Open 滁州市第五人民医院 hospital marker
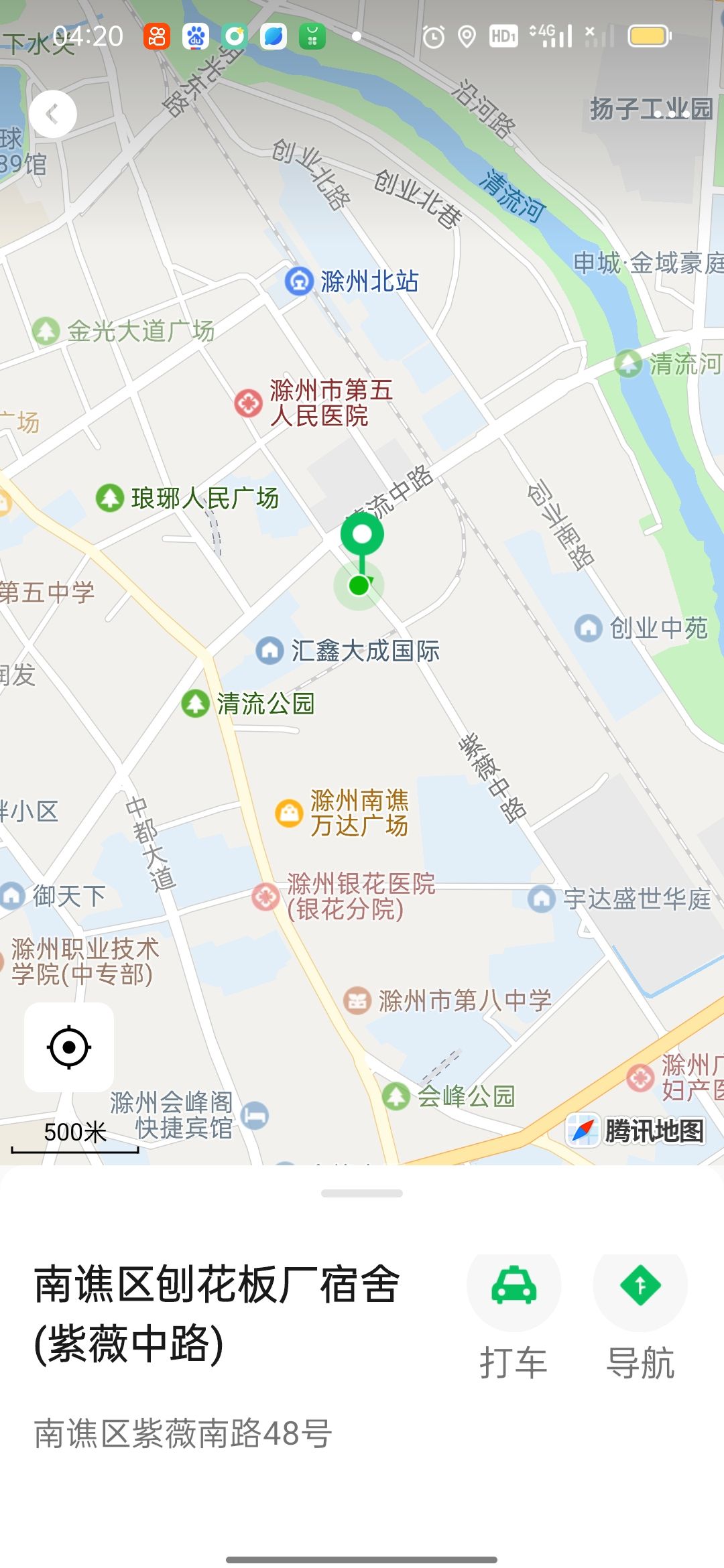The height and width of the screenshot is (1568, 724). coord(249,403)
